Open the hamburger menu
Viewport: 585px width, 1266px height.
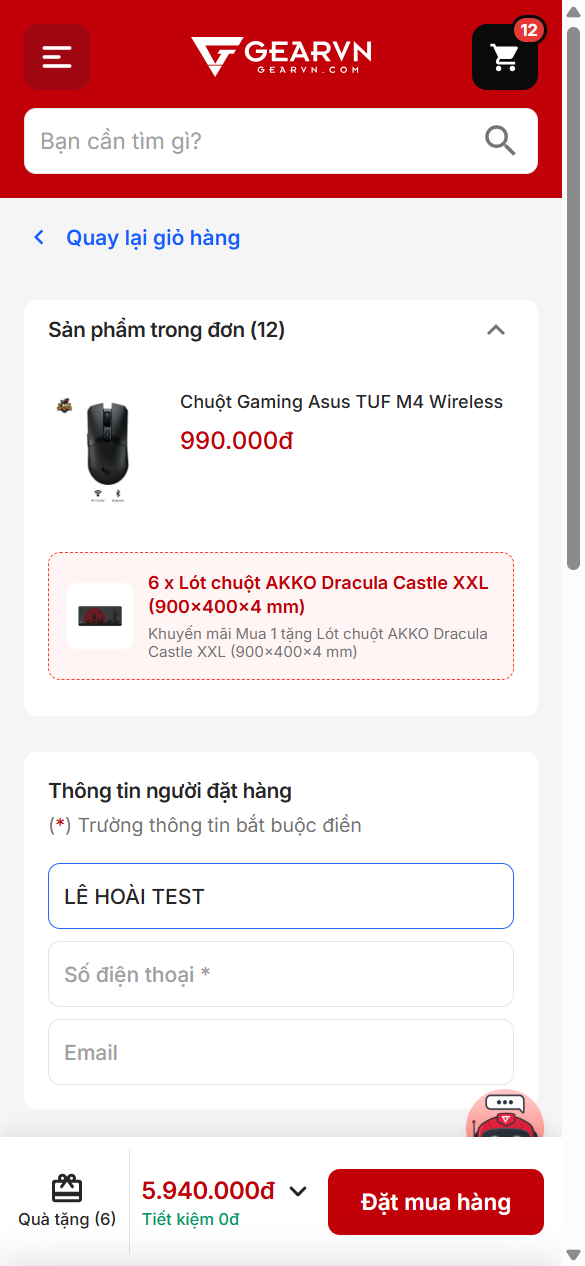tap(57, 57)
